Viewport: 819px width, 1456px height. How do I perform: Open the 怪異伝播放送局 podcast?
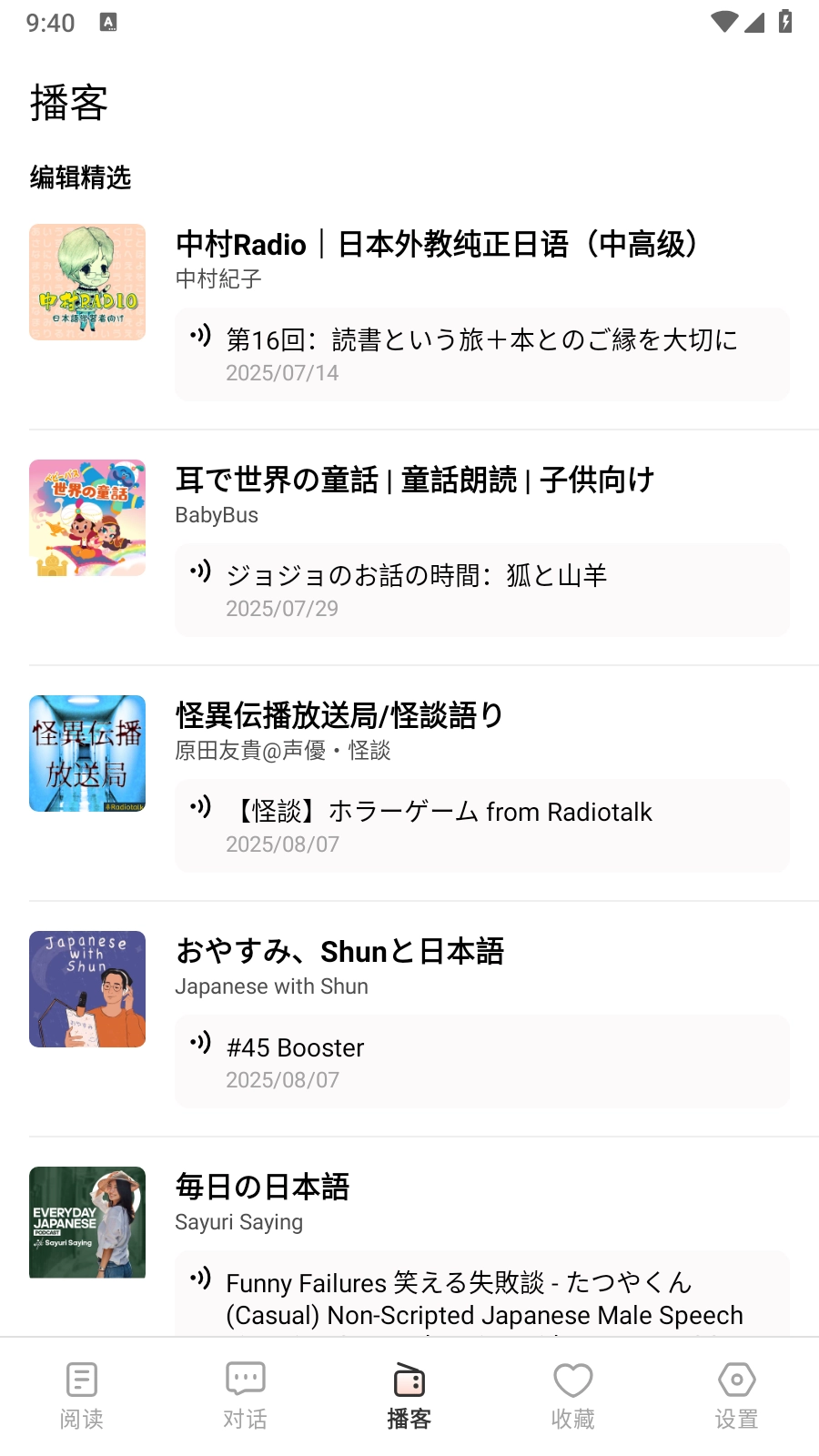339,716
